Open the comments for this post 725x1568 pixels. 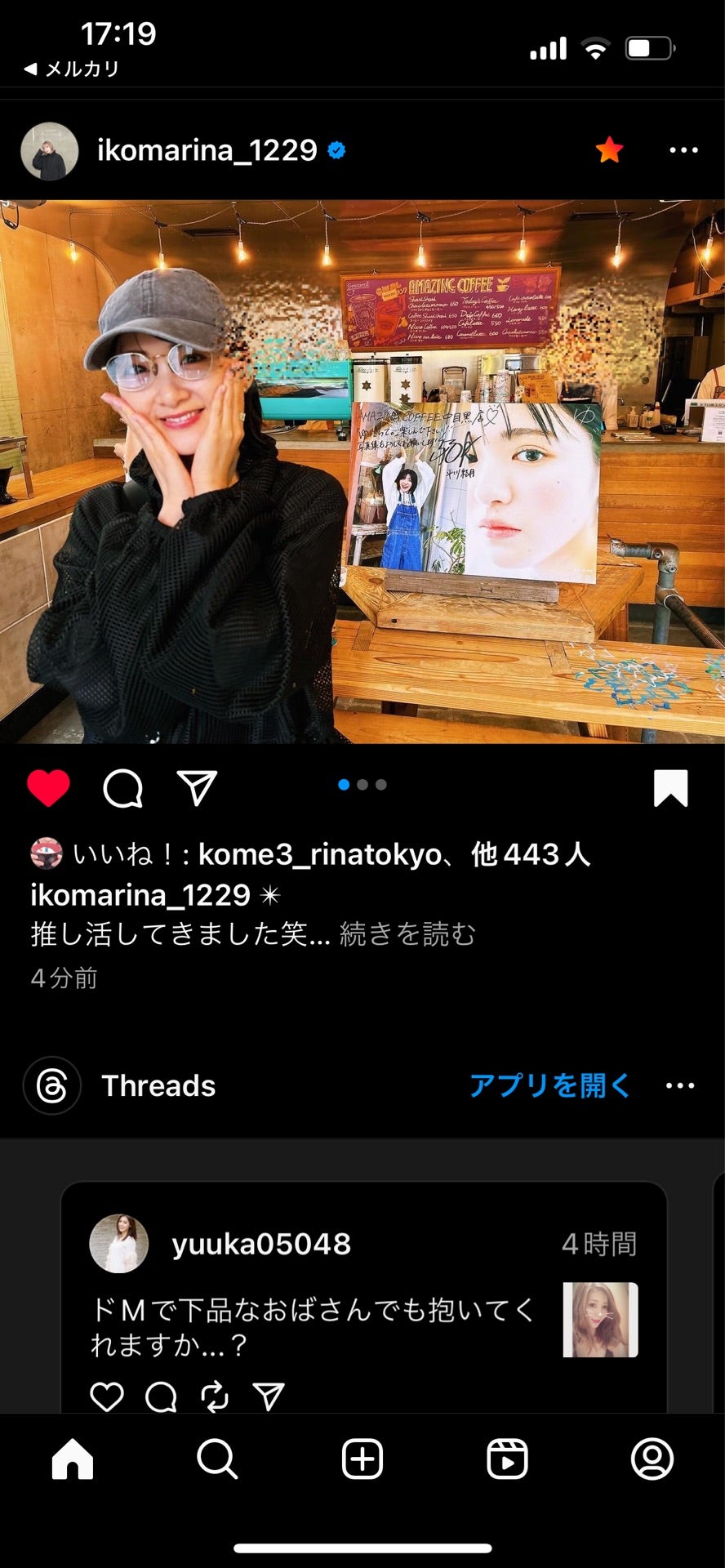click(x=123, y=788)
